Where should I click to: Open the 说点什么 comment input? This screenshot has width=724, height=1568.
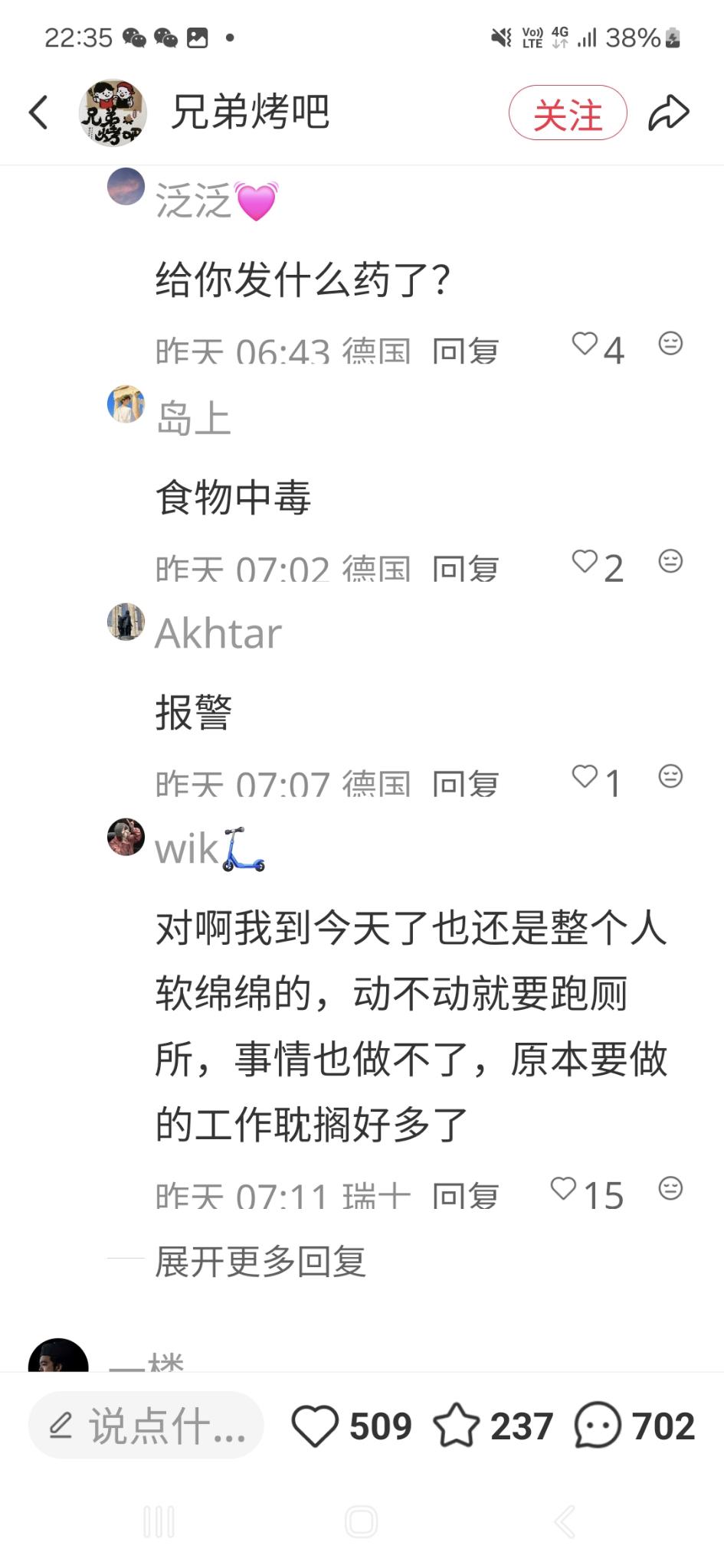pyautogui.click(x=146, y=1426)
